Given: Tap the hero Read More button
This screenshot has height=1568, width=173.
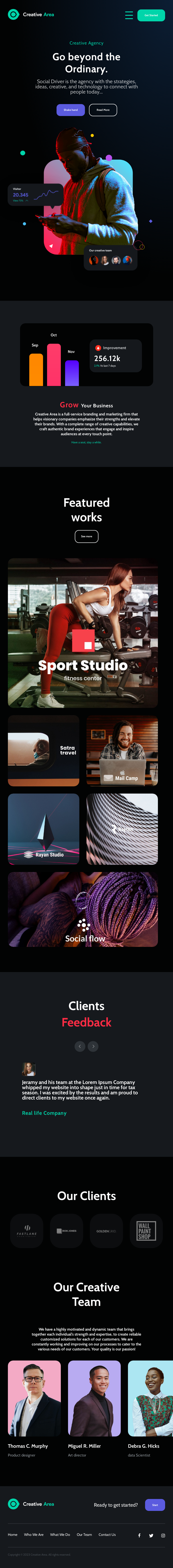Looking at the screenshot, I should pyautogui.click(x=103, y=109).
